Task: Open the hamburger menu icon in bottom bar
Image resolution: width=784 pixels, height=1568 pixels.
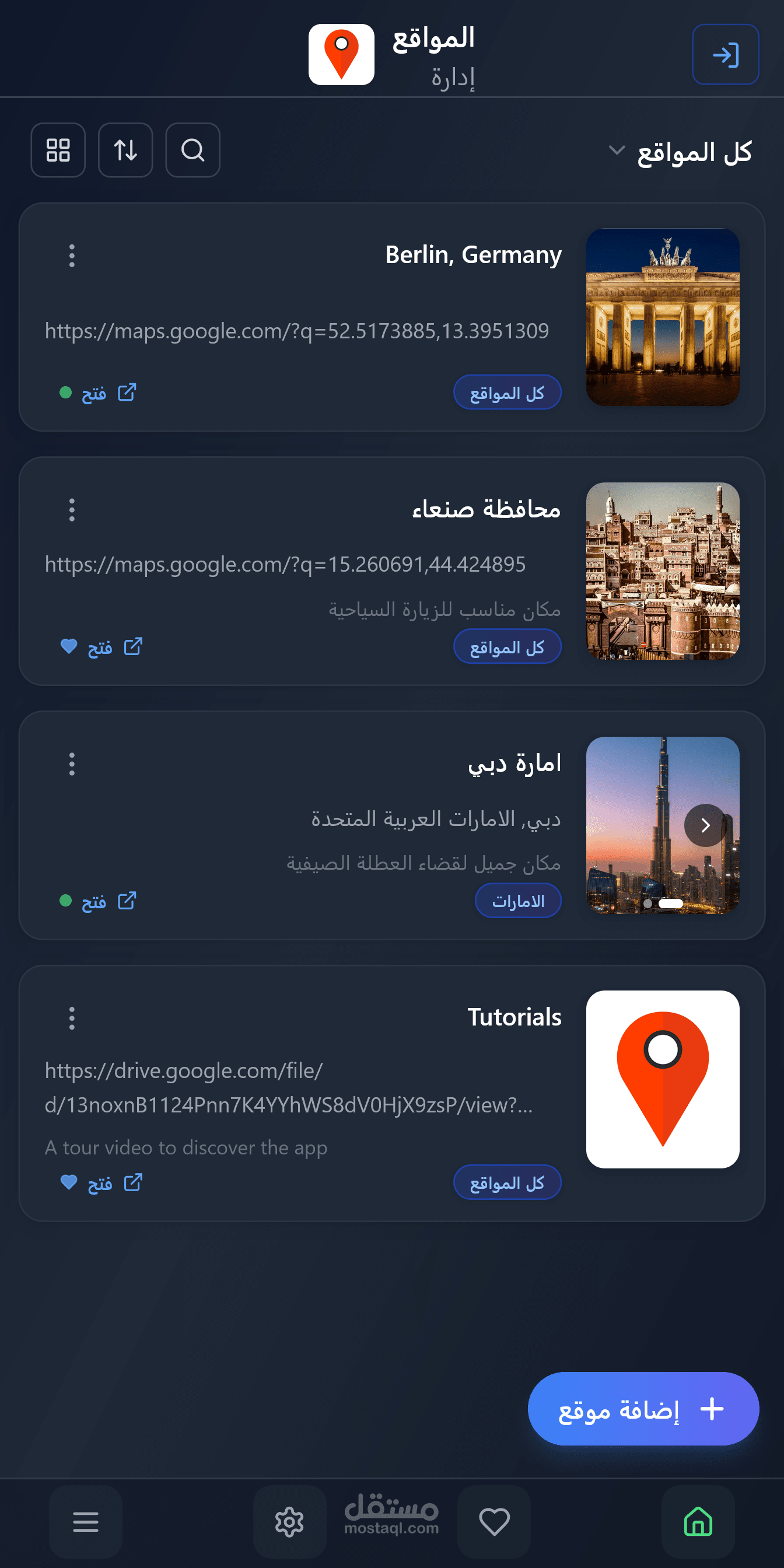Action: [85, 1522]
